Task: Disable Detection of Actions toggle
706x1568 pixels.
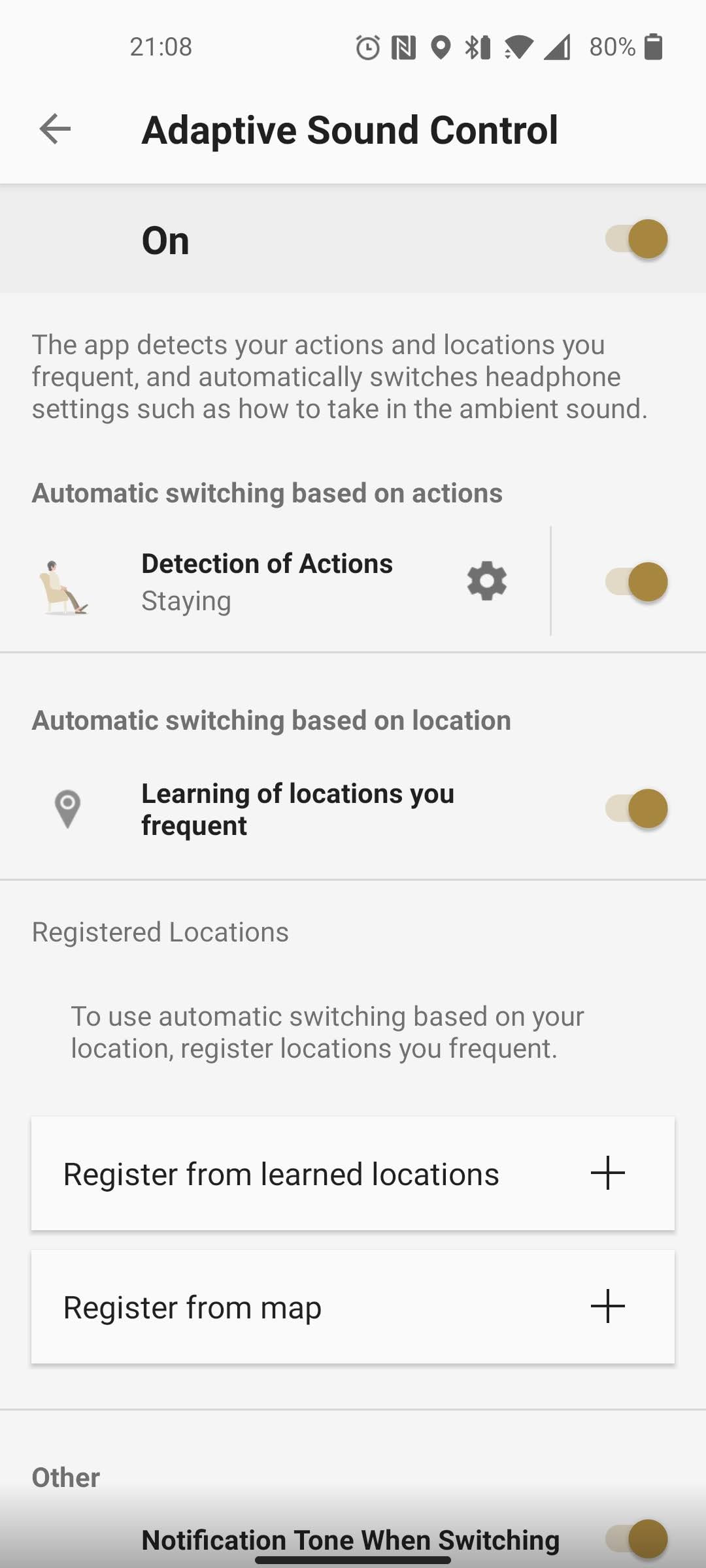Action: 636,581
